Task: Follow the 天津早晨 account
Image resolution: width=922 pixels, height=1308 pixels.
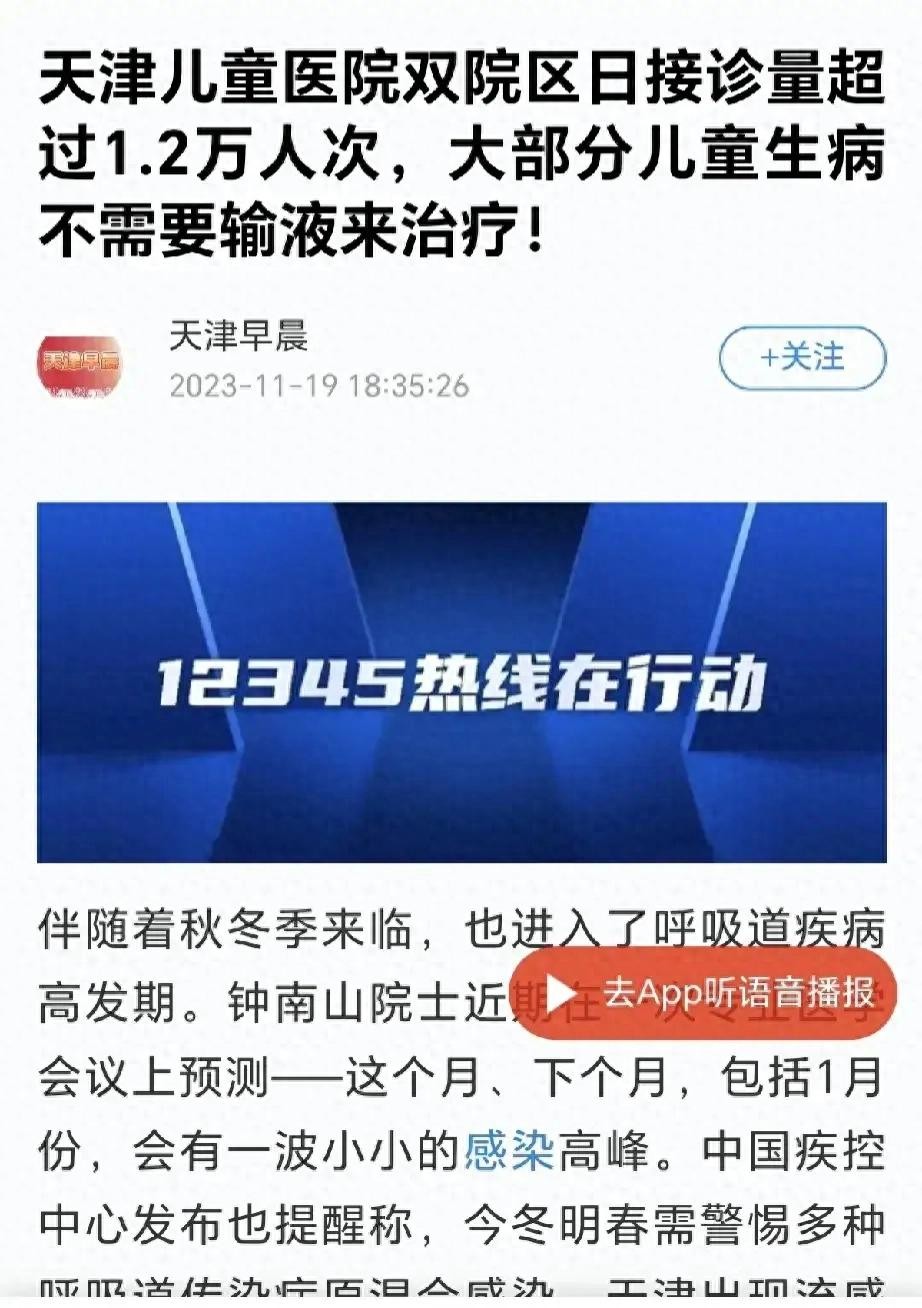Action: click(802, 358)
